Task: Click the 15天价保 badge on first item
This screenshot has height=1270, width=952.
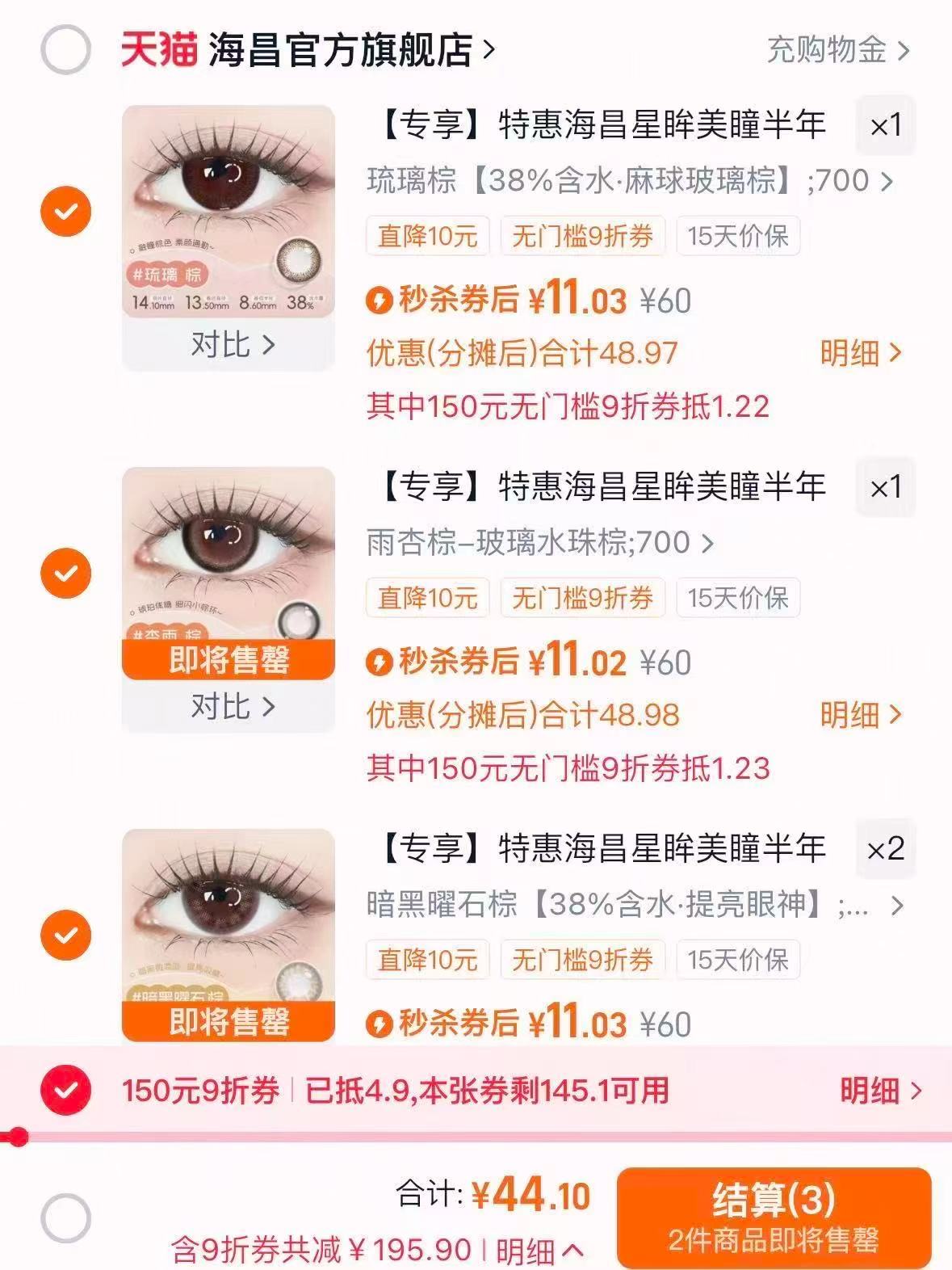Action: pyautogui.click(x=738, y=234)
